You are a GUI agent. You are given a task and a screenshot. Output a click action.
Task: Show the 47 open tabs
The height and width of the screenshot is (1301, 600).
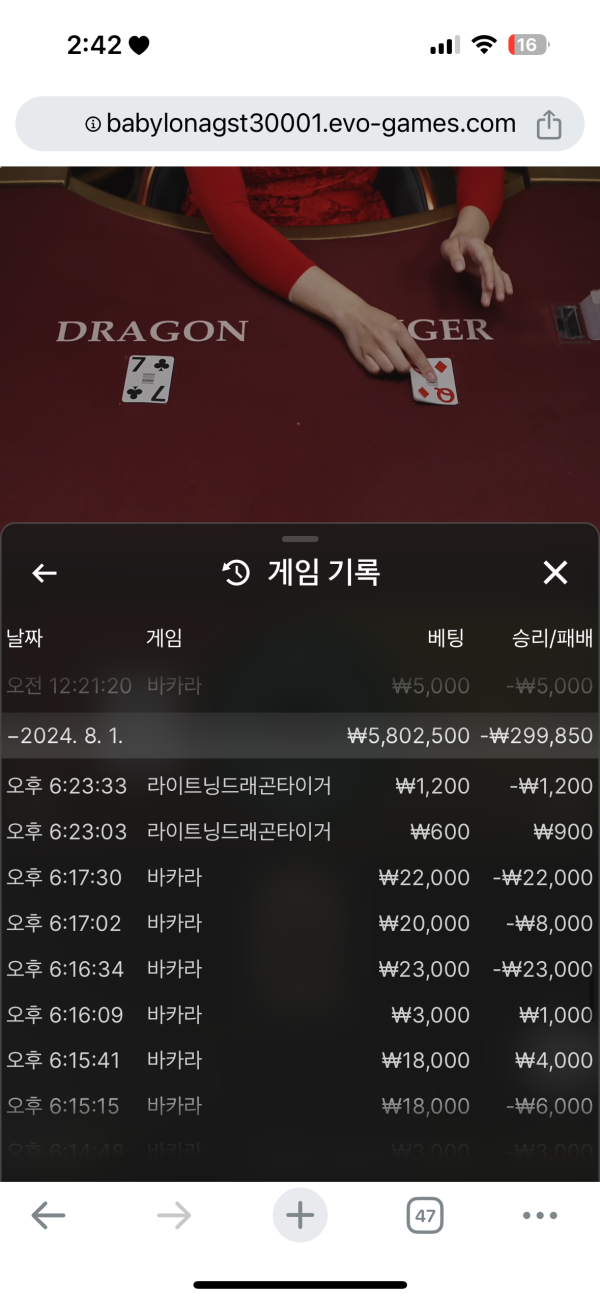coord(425,1216)
